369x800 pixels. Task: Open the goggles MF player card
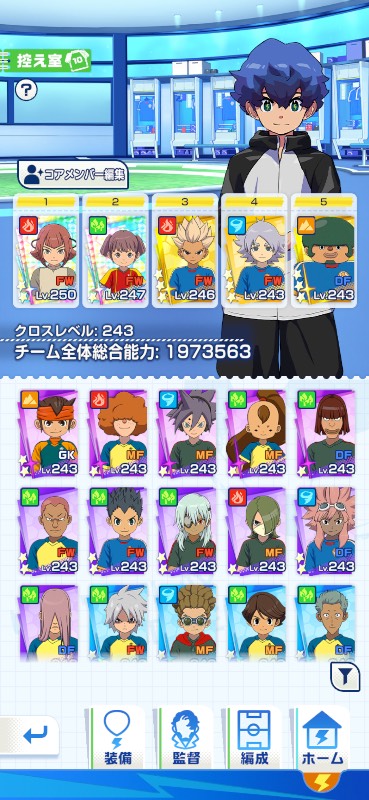187,623
